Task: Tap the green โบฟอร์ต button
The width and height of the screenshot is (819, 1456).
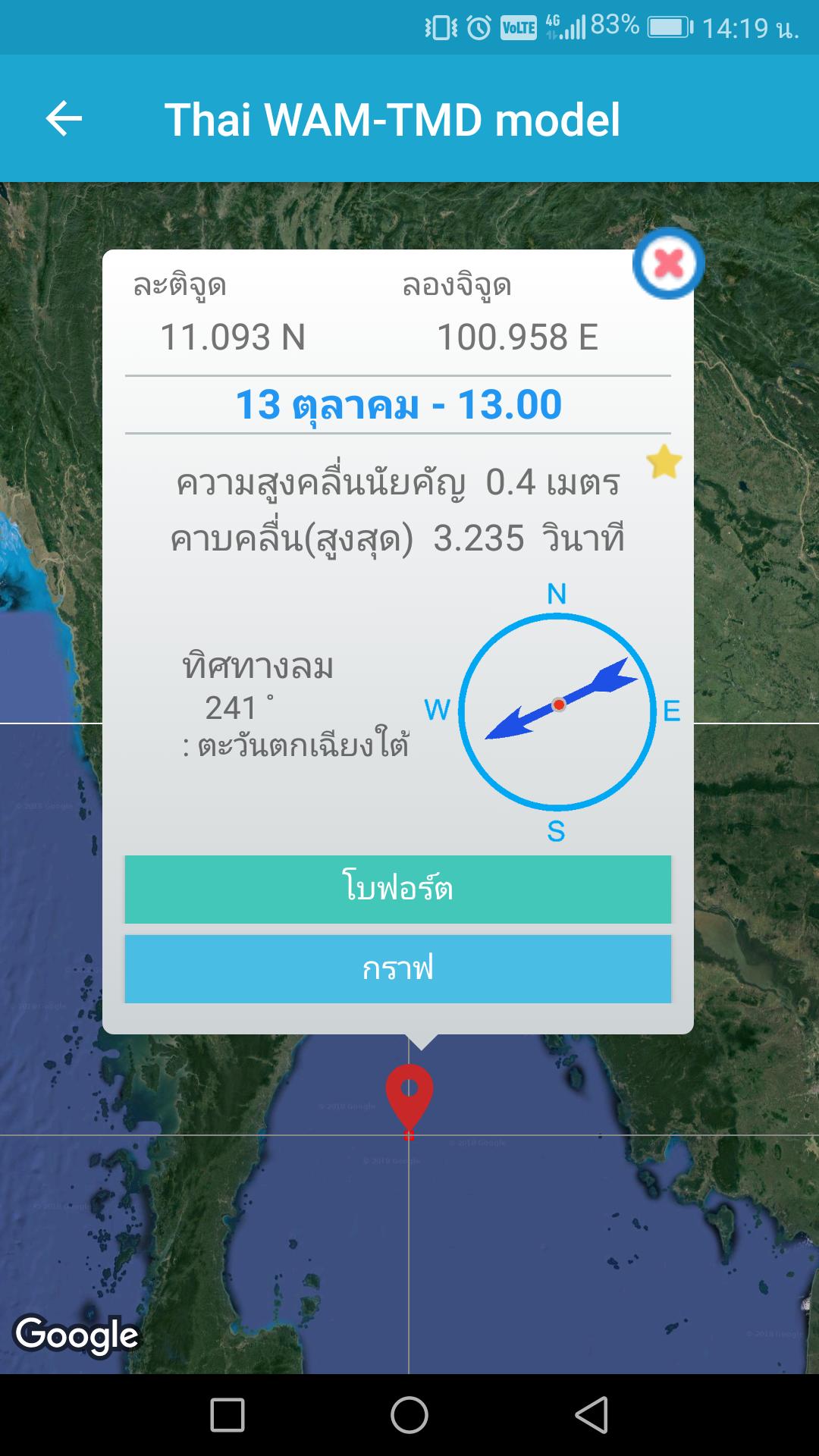Action: [397, 889]
